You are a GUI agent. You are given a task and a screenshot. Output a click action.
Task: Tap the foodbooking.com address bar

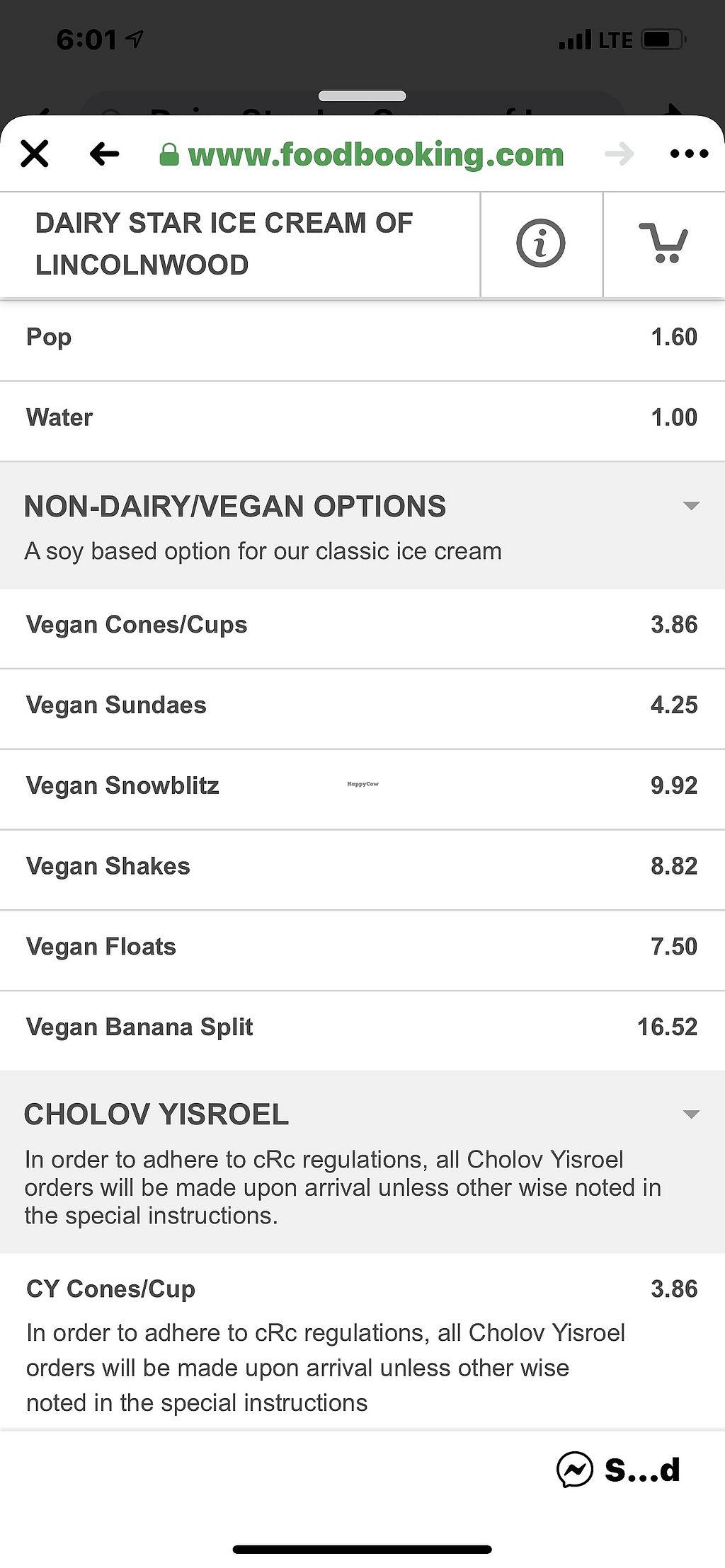coord(375,154)
